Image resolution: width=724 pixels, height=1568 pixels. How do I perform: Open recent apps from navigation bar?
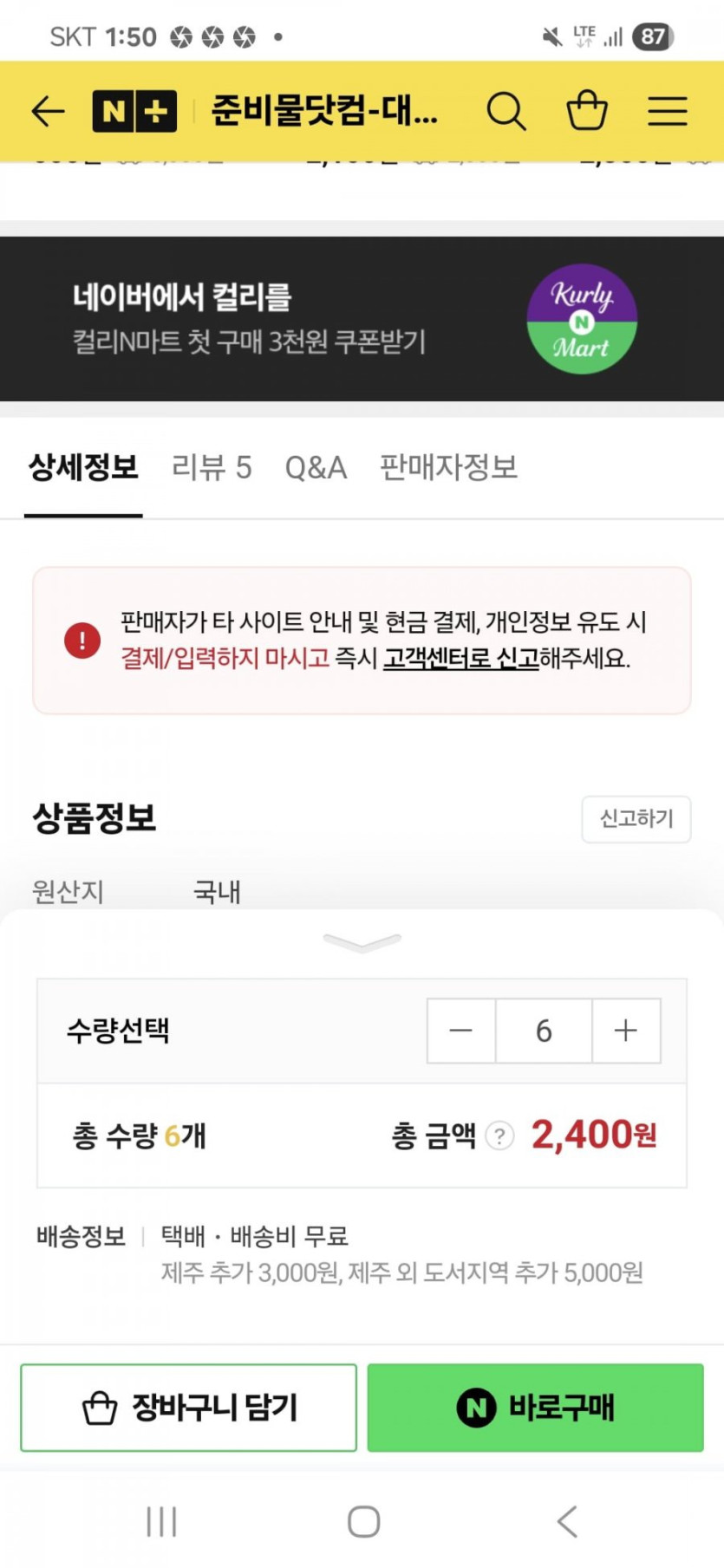(x=161, y=1521)
